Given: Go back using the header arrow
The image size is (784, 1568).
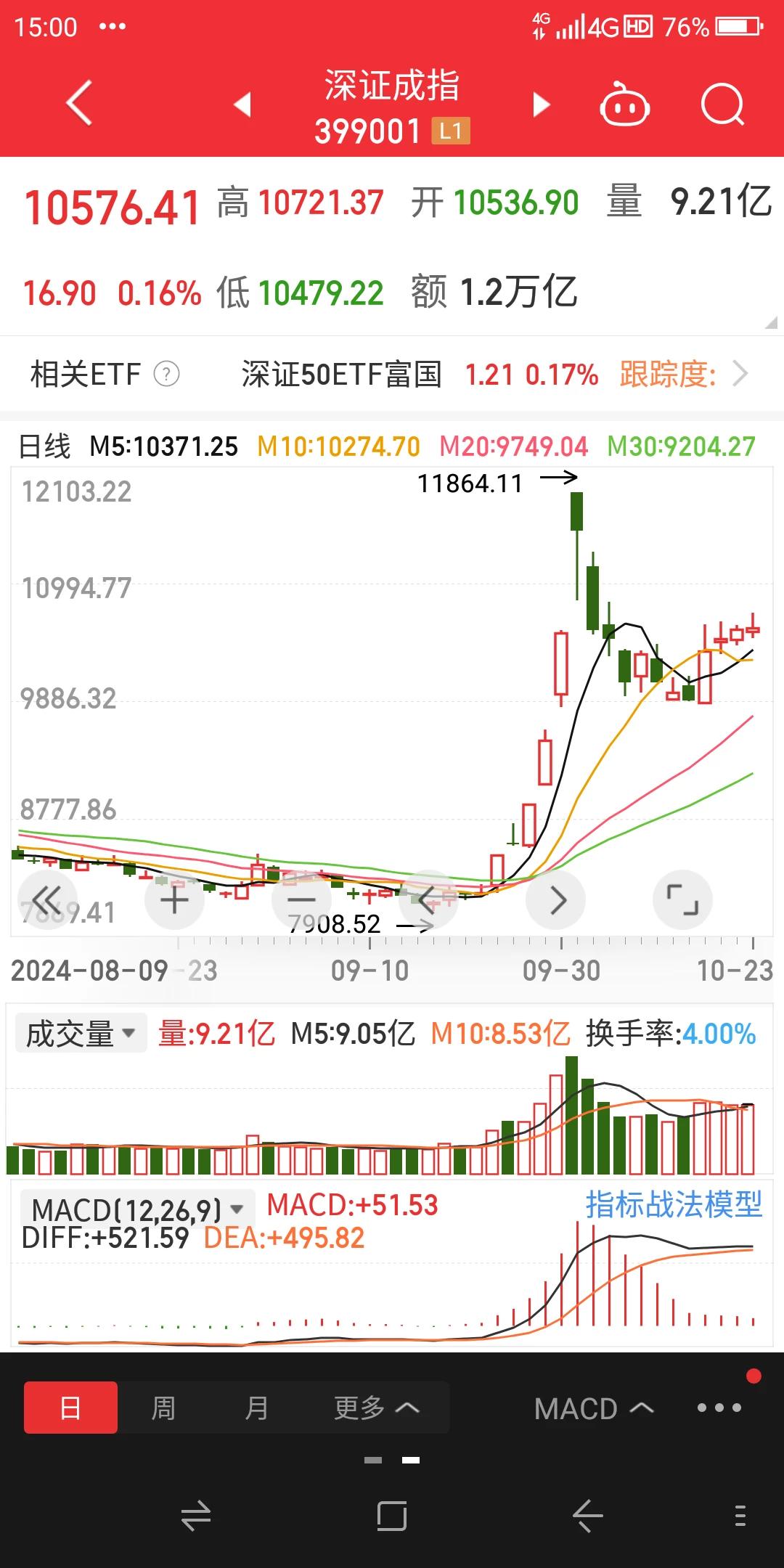Looking at the screenshot, I should tap(79, 103).
